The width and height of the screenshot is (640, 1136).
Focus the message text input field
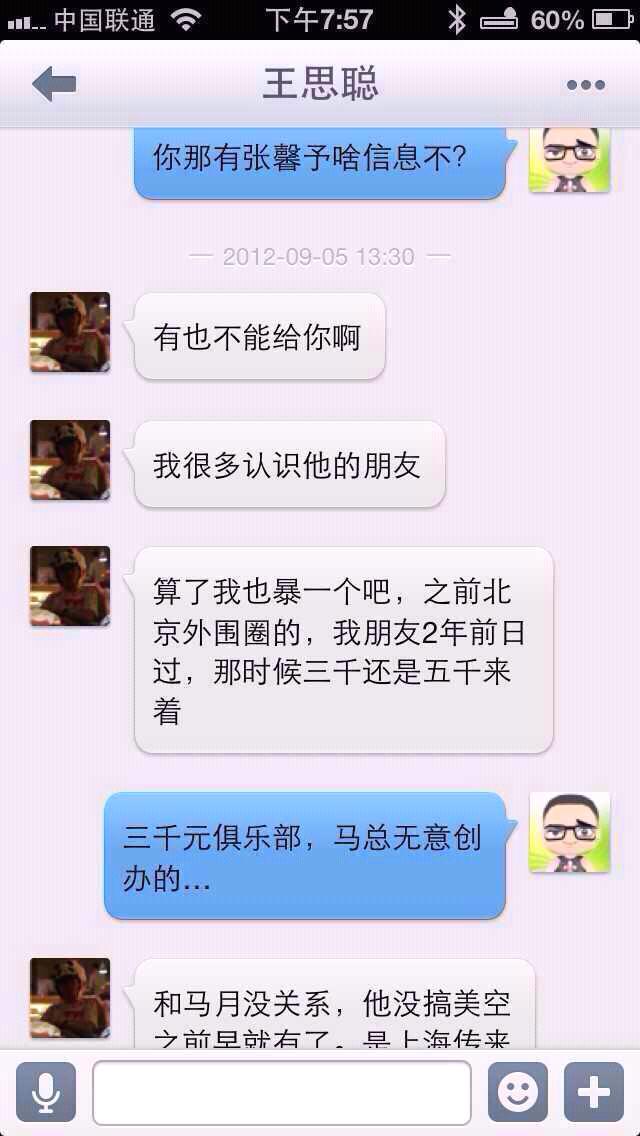point(281,1092)
